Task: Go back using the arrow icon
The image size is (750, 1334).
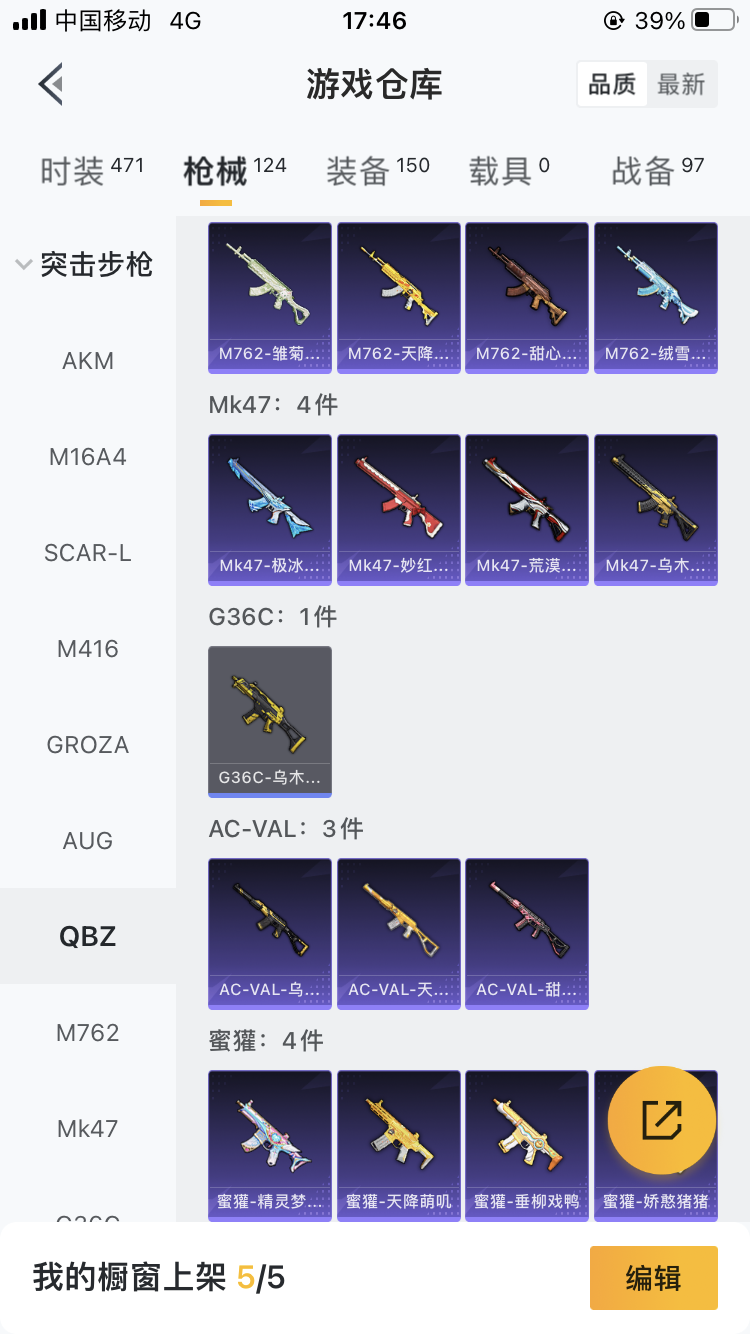Action: (52, 84)
